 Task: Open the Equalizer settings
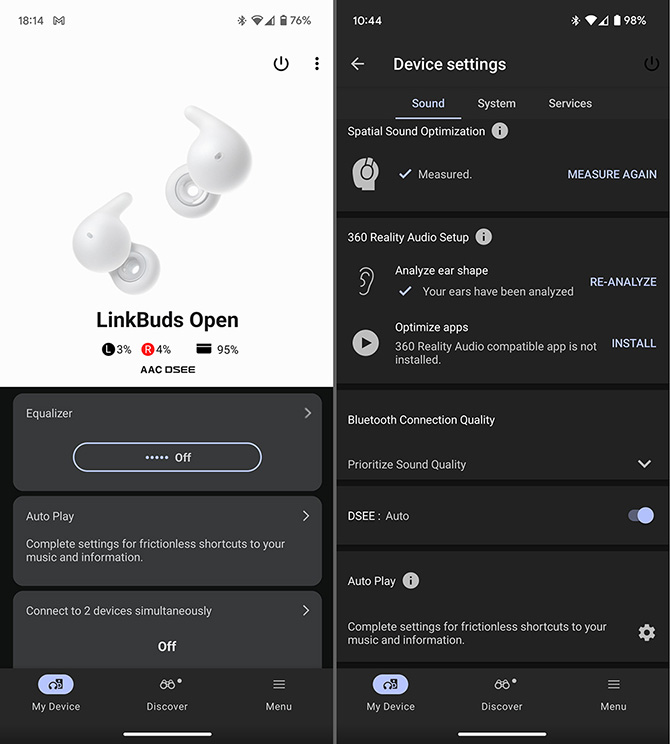pos(167,413)
